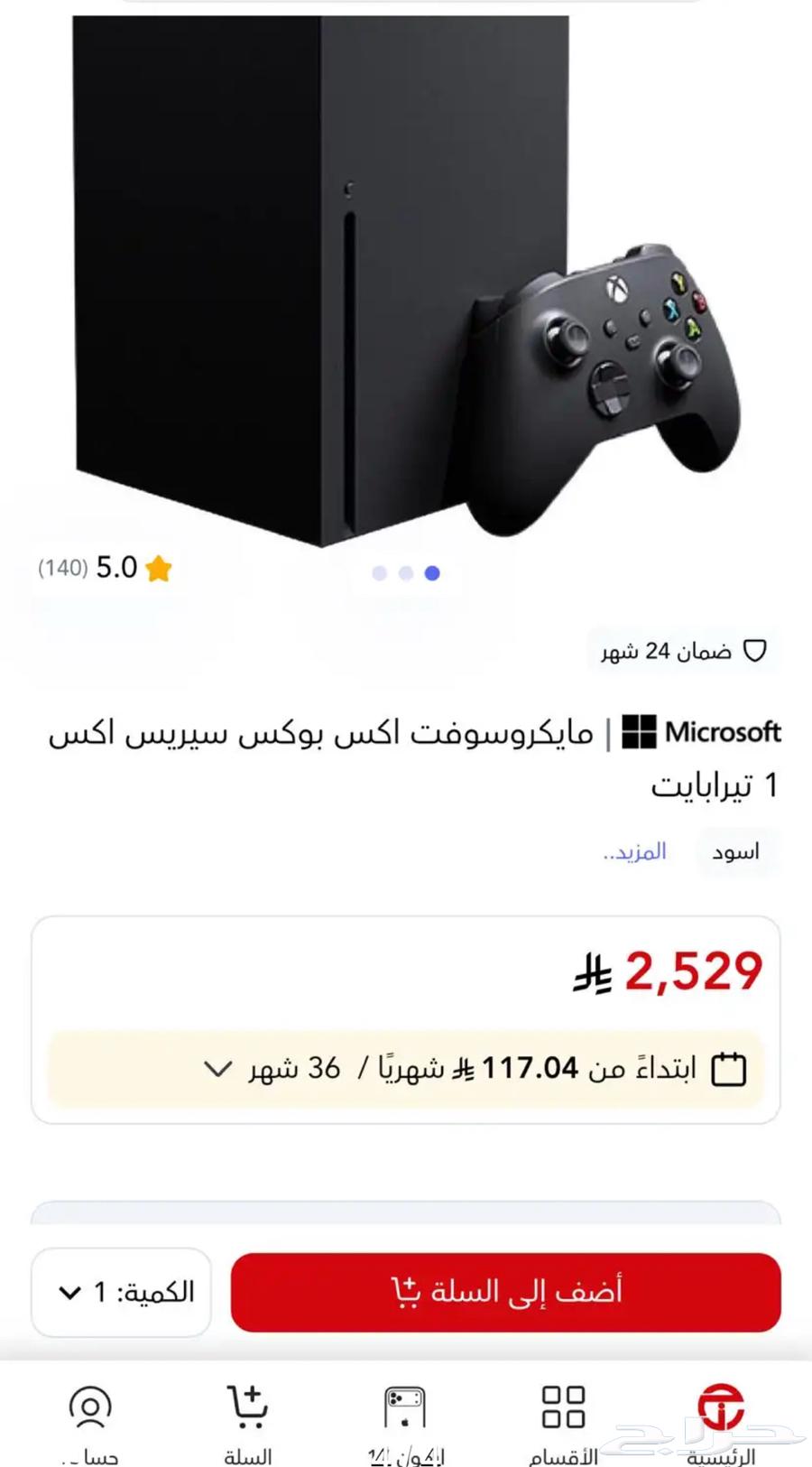Select the middle carousel dot
This screenshot has height=1467, width=812.
click(x=405, y=573)
